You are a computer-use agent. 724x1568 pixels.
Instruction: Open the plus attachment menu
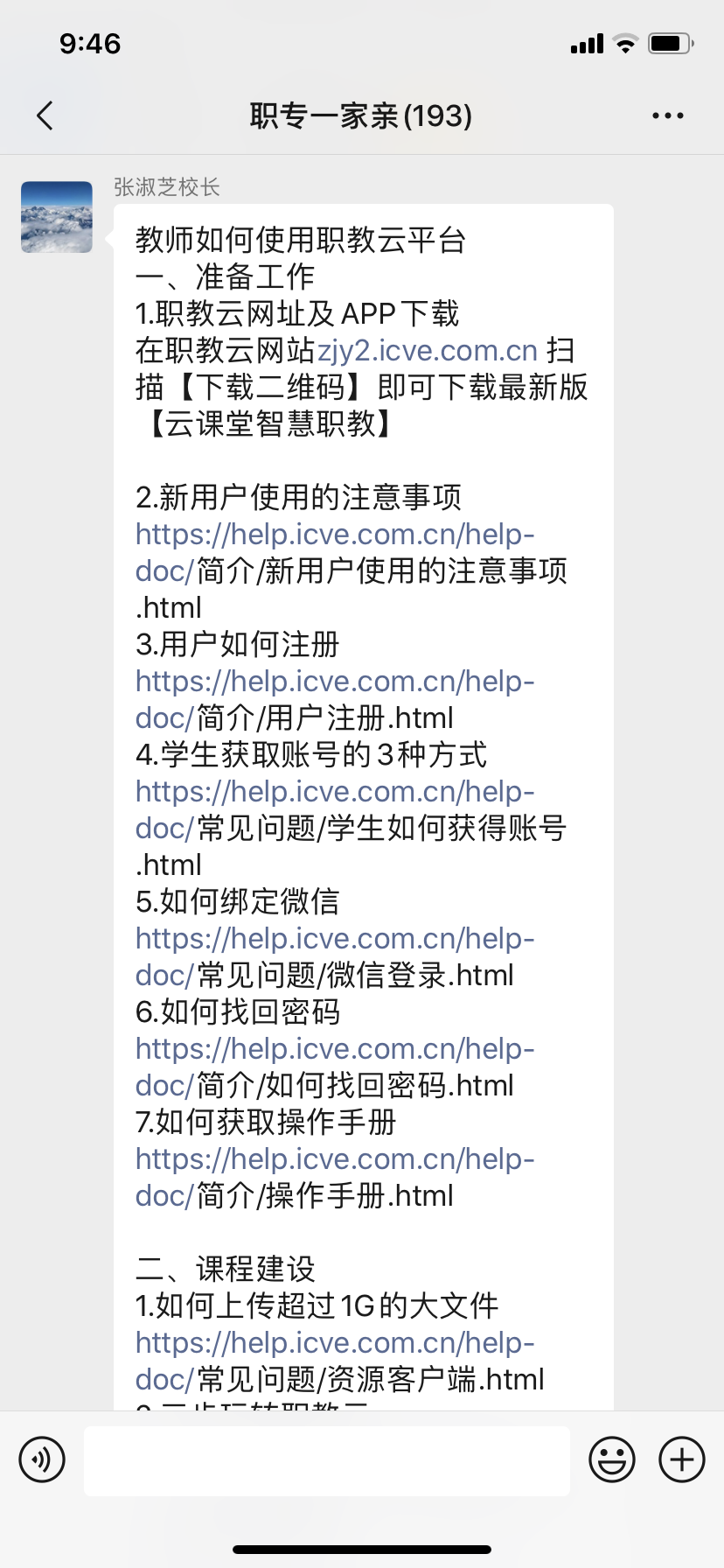[682, 1459]
